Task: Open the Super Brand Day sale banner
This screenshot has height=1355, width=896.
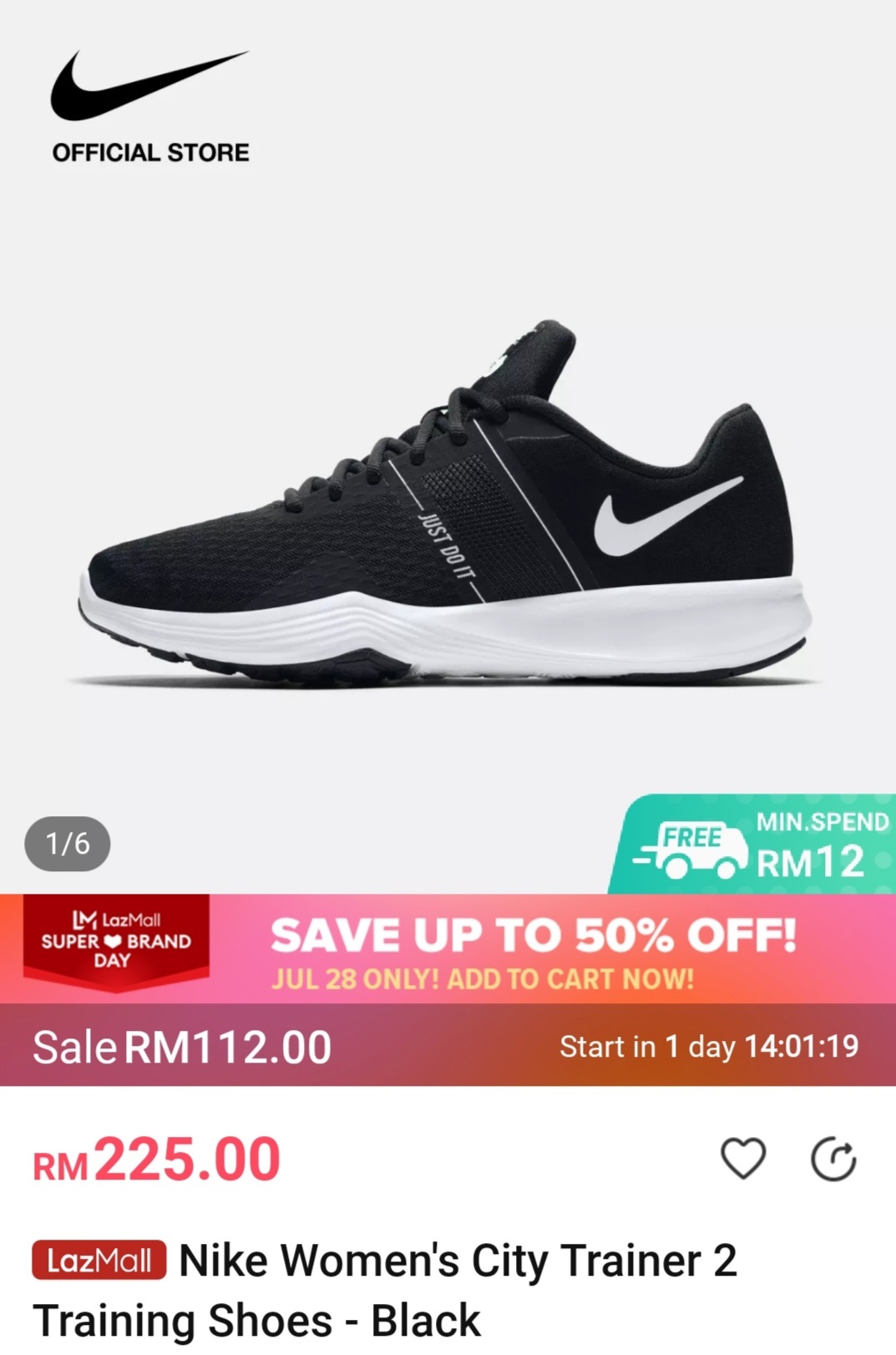Action: [x=448, y=949]
